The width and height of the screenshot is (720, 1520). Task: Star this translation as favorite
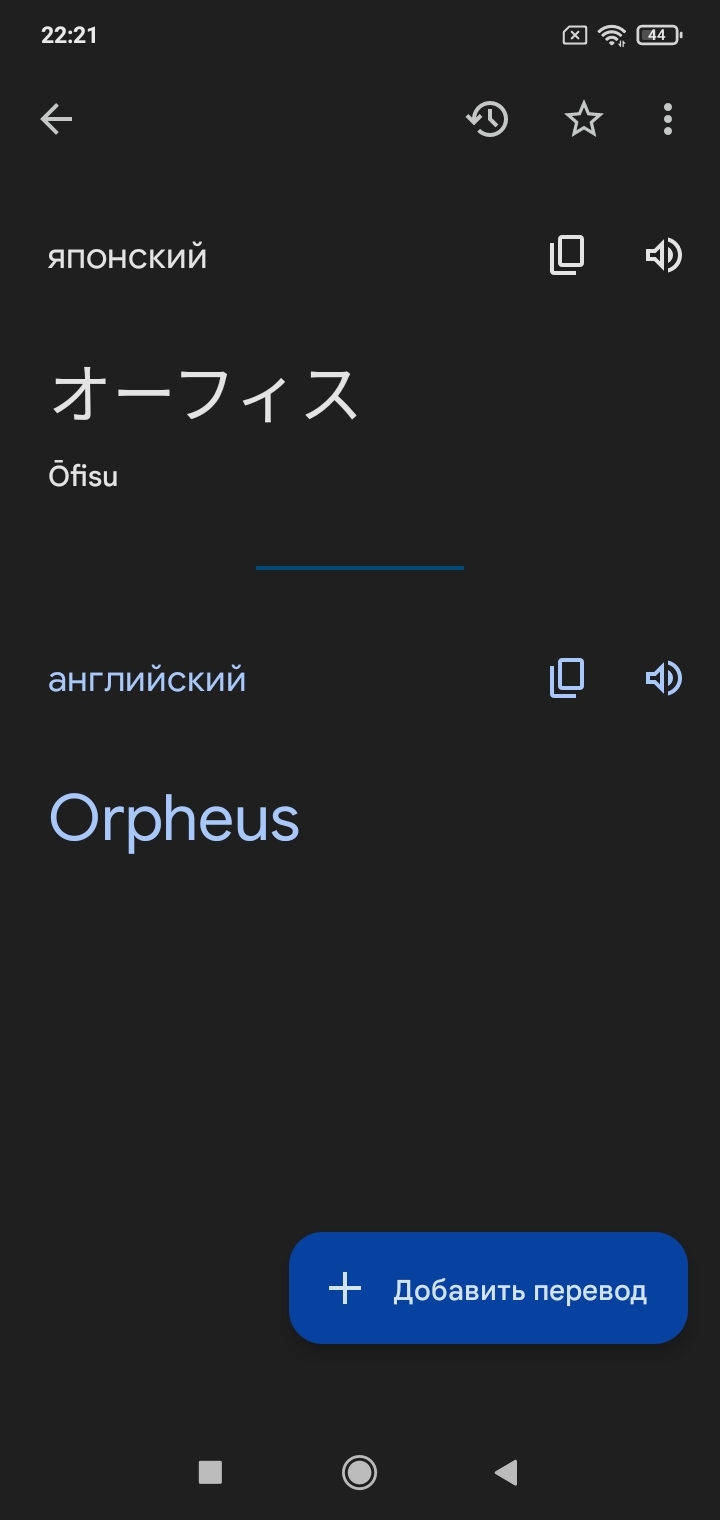pyautogui.click(x=583, y=120)
